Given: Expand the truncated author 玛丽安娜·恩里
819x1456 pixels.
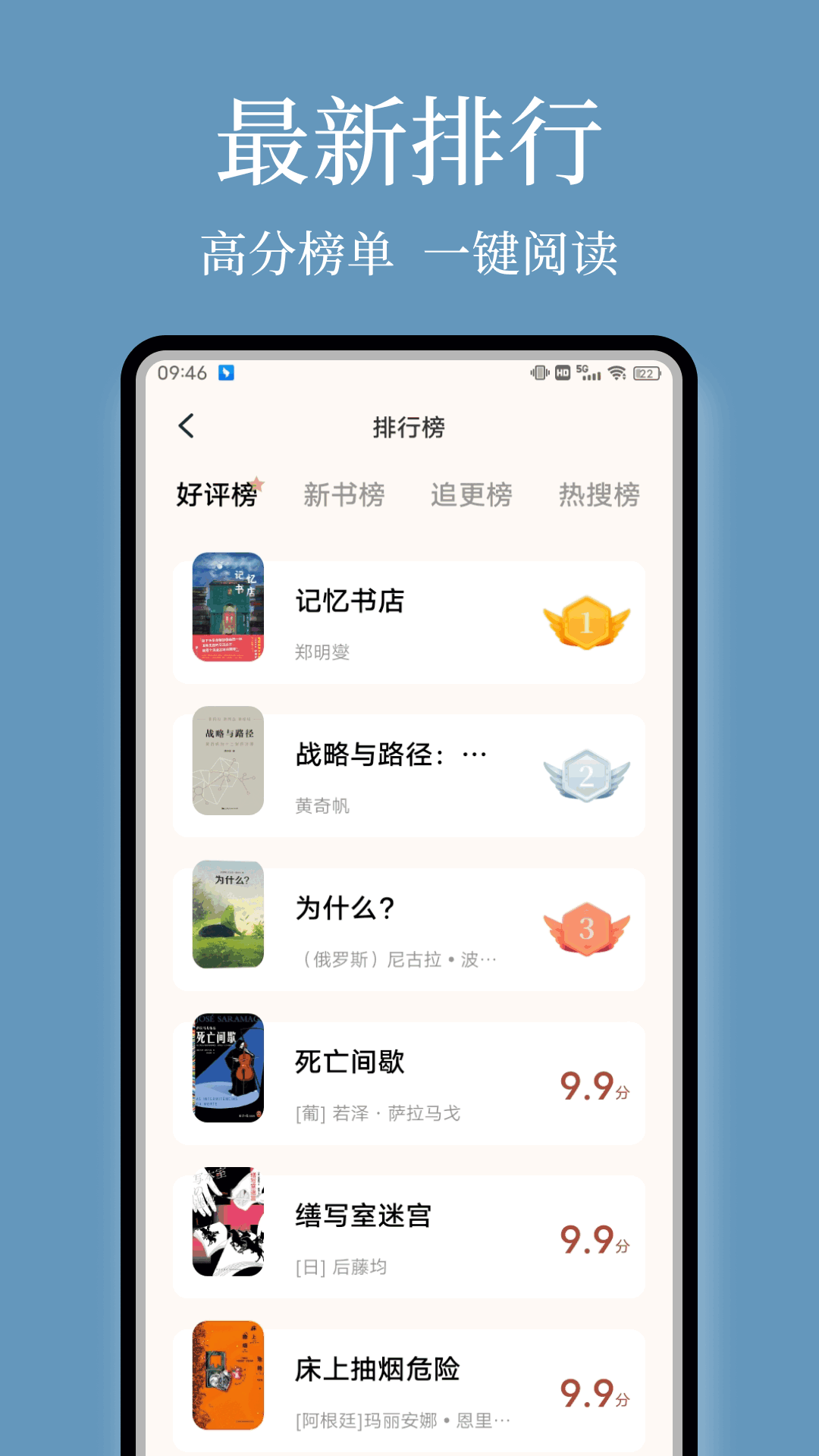Looking at the screenshot, I should 400,1420.
